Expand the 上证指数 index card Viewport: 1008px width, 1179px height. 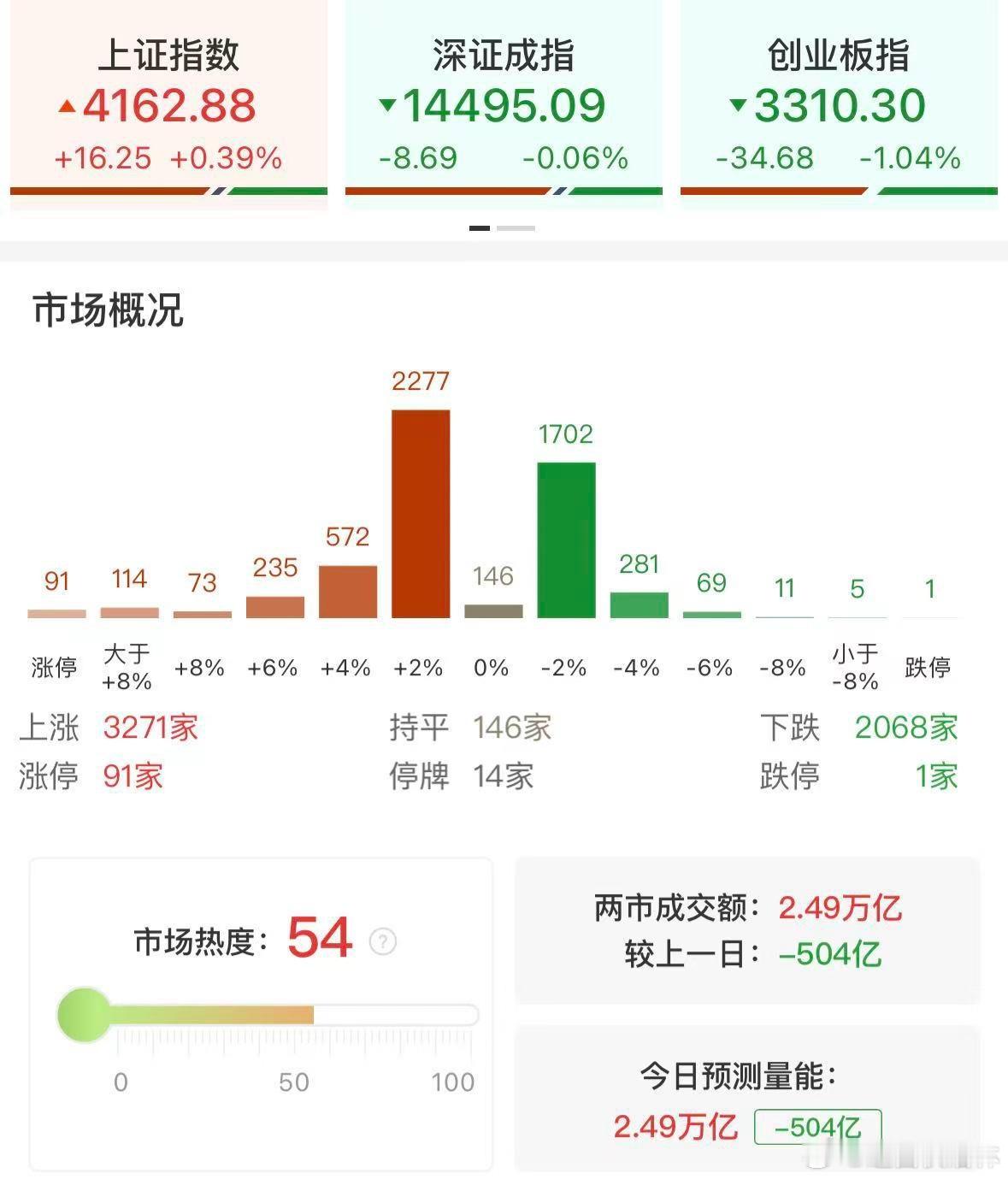(x=168, y=103)
